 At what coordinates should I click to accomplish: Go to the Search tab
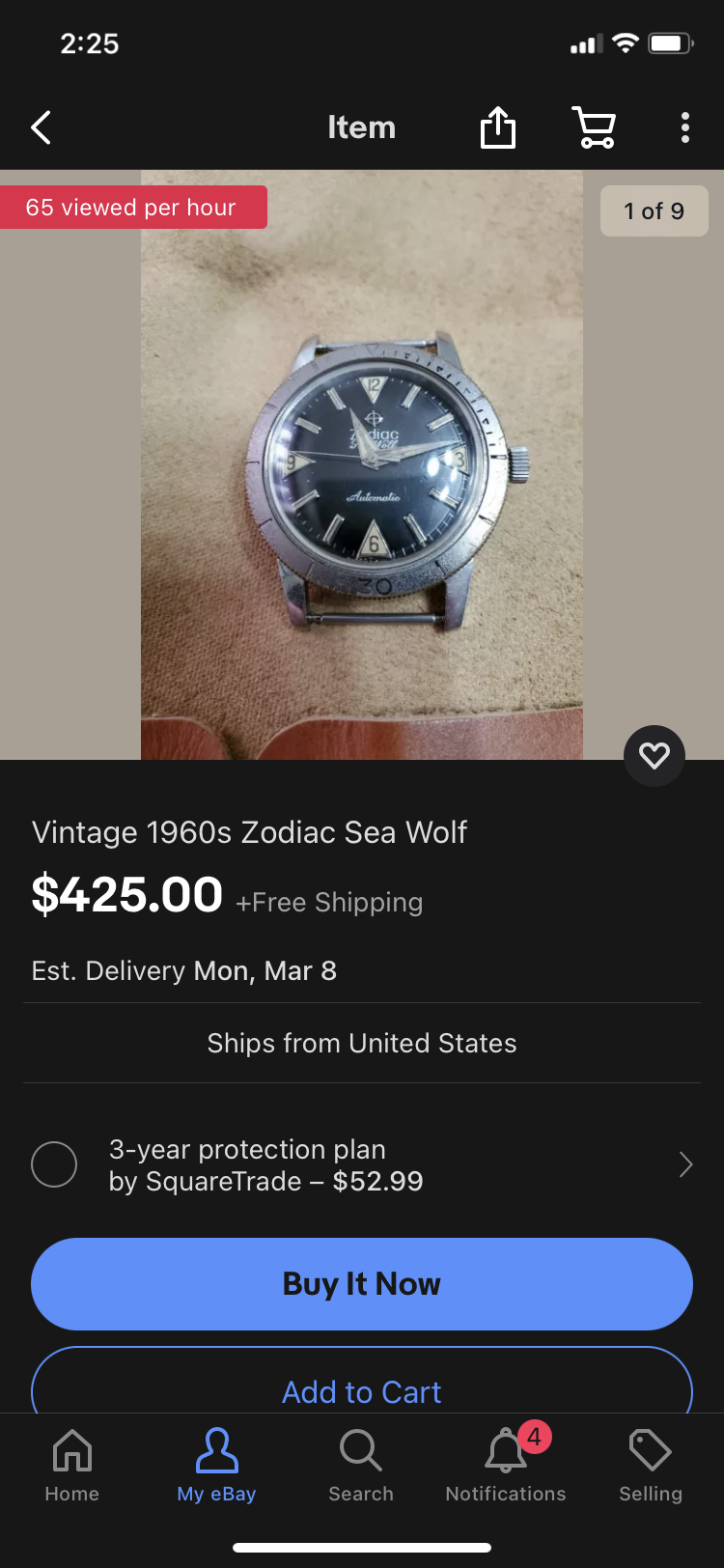pyautogui.click(x=361, y=1466)
